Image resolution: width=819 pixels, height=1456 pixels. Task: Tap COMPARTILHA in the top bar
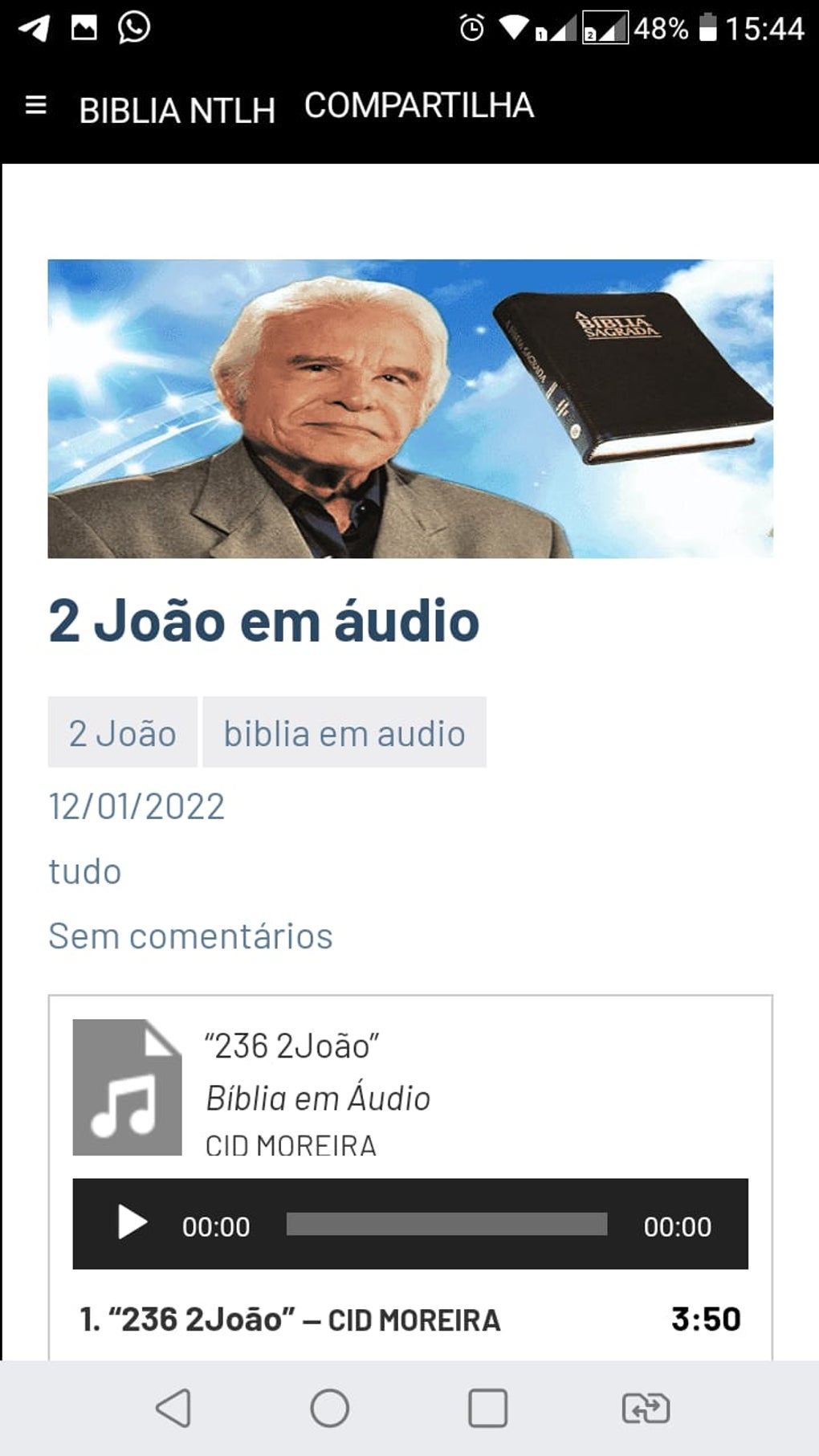418,106
